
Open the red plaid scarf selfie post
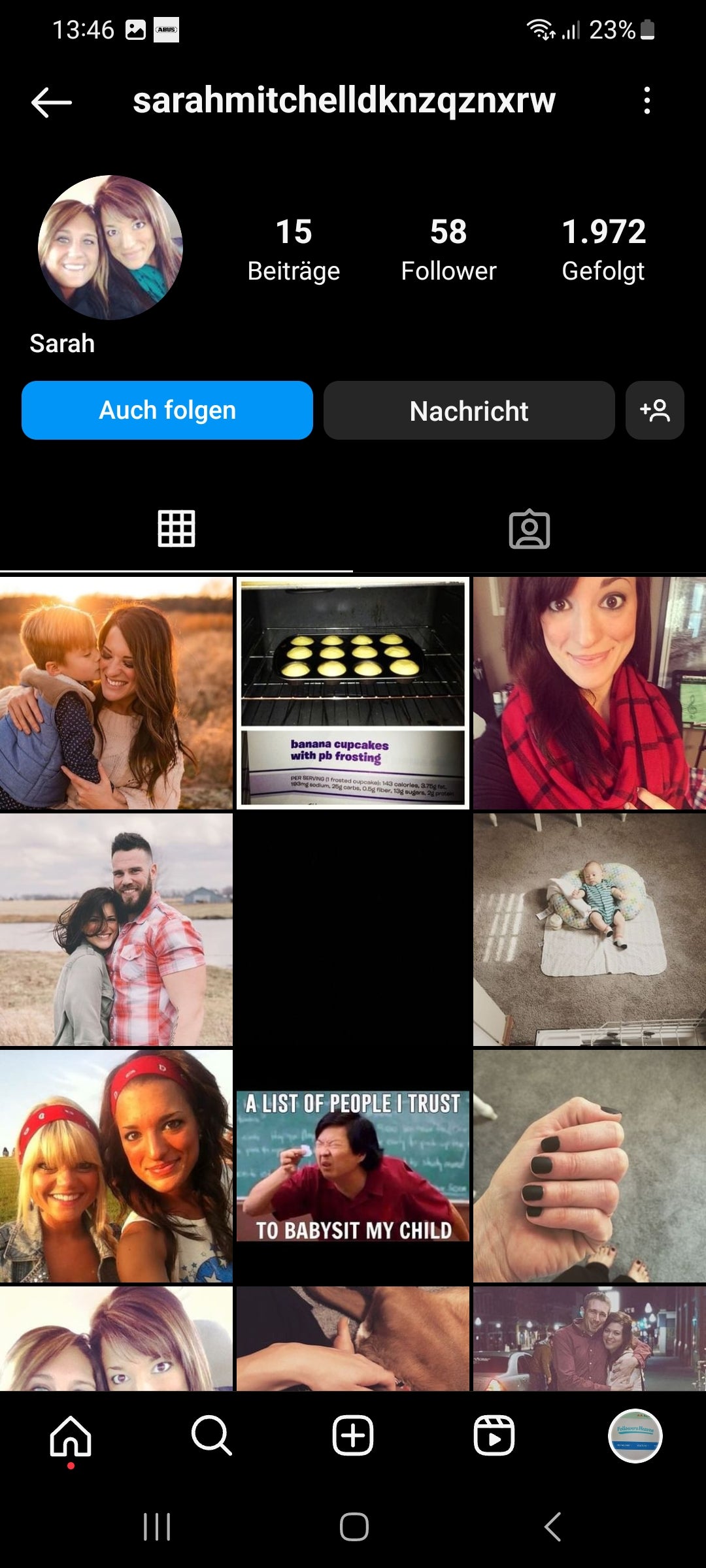pos(589,693)
